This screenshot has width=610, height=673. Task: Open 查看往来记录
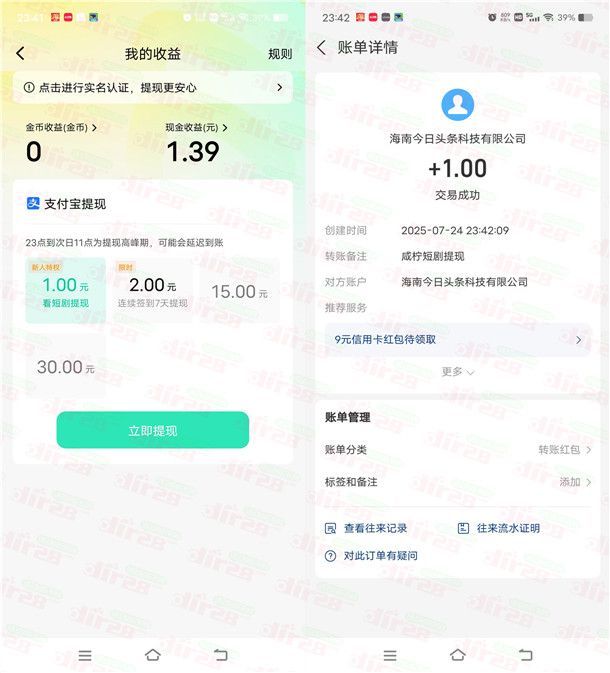tap(366, 528)
